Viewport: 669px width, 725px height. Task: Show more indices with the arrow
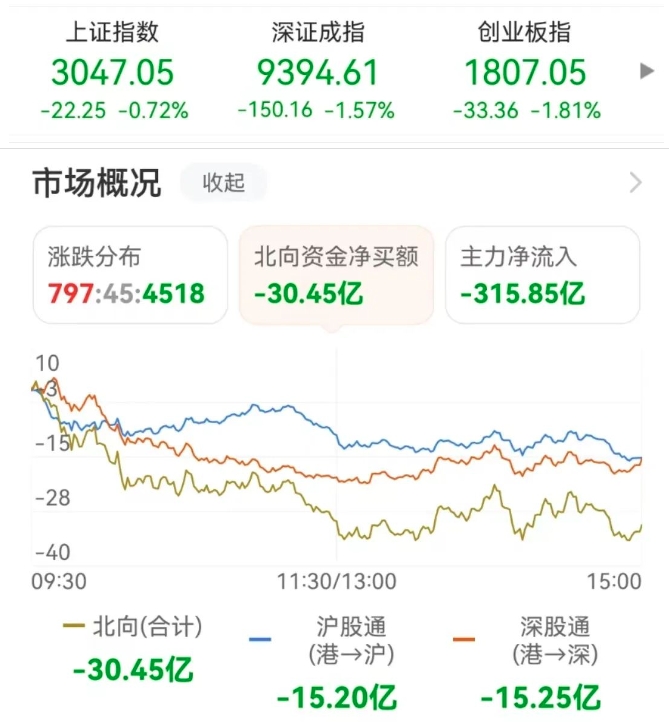[646, 71]
